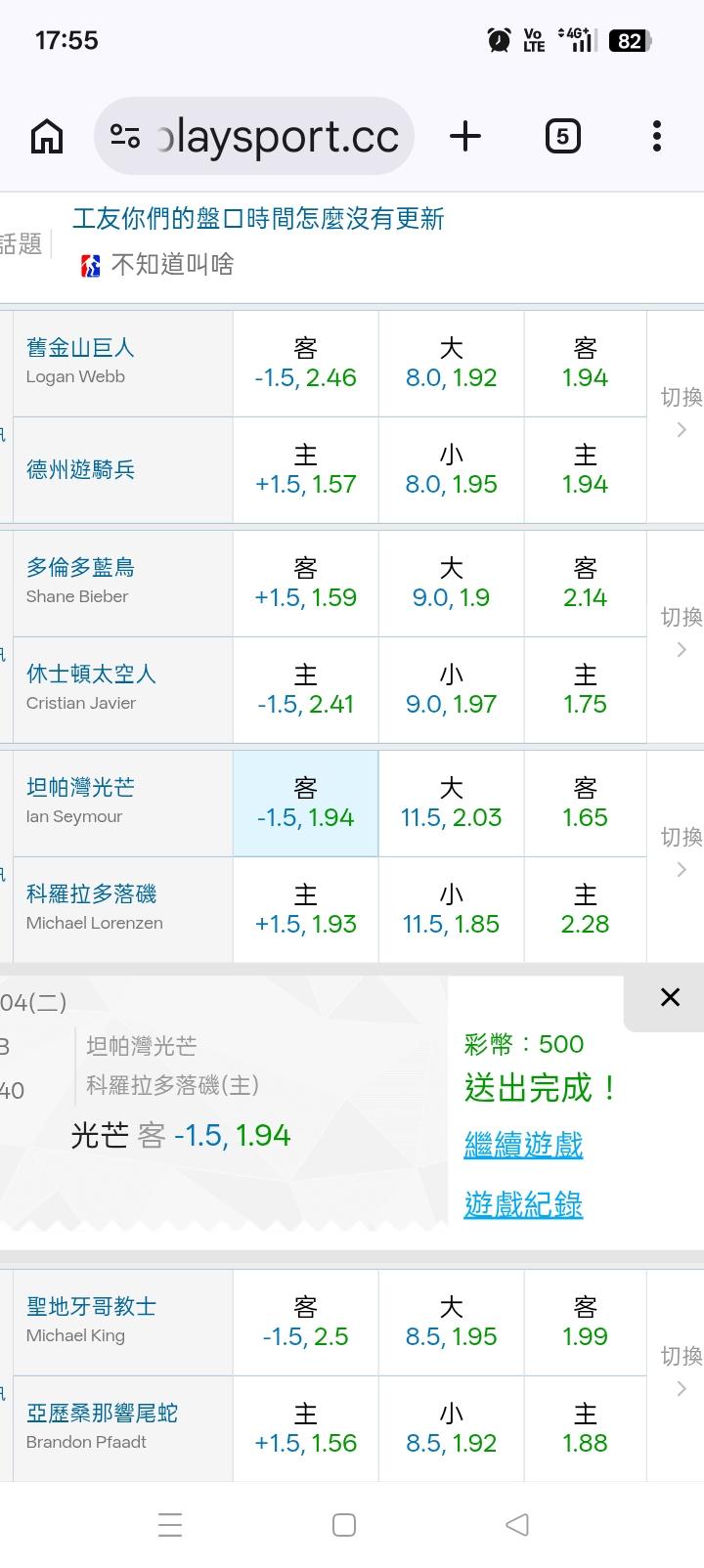Select 大 11.5, 2.03 in the Rays game

point(452,804)
